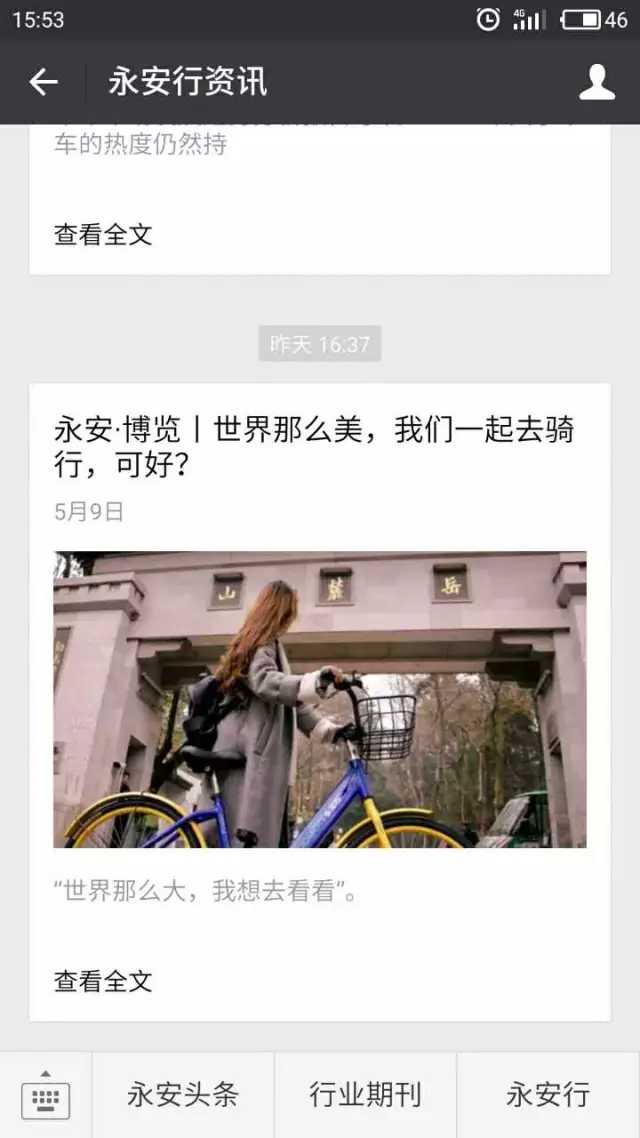Open the 永安行 menu

(549, 1095)
